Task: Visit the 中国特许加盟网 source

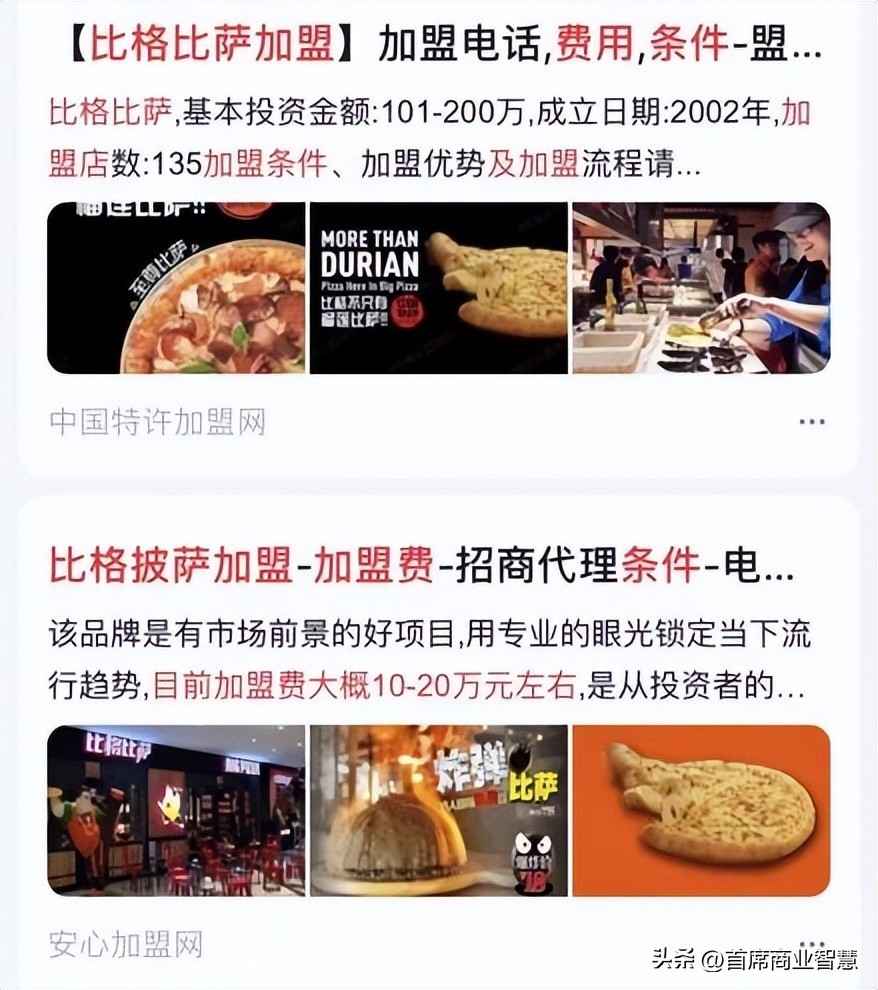Action: [x=157, y=423]
